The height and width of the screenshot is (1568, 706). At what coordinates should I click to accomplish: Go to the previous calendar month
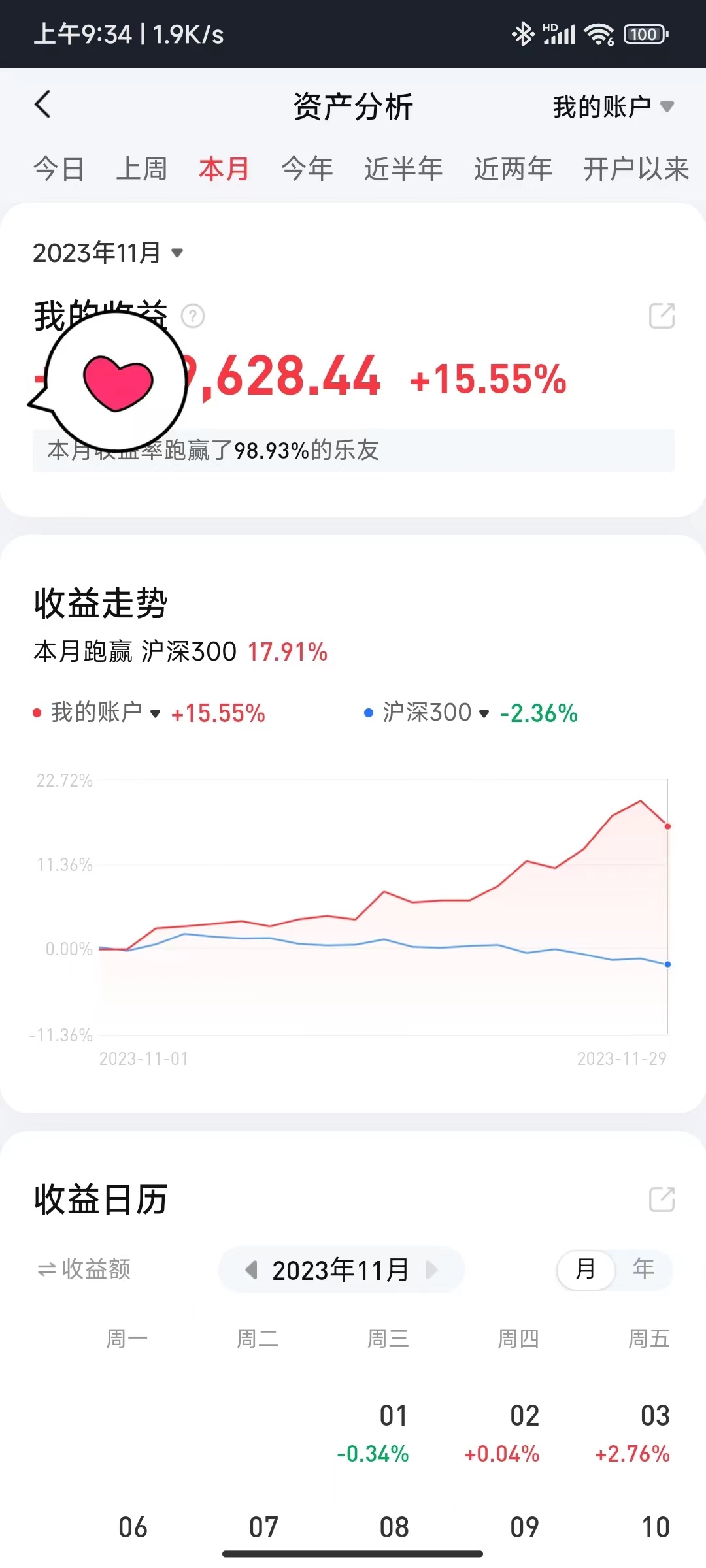pos(251,1269)
